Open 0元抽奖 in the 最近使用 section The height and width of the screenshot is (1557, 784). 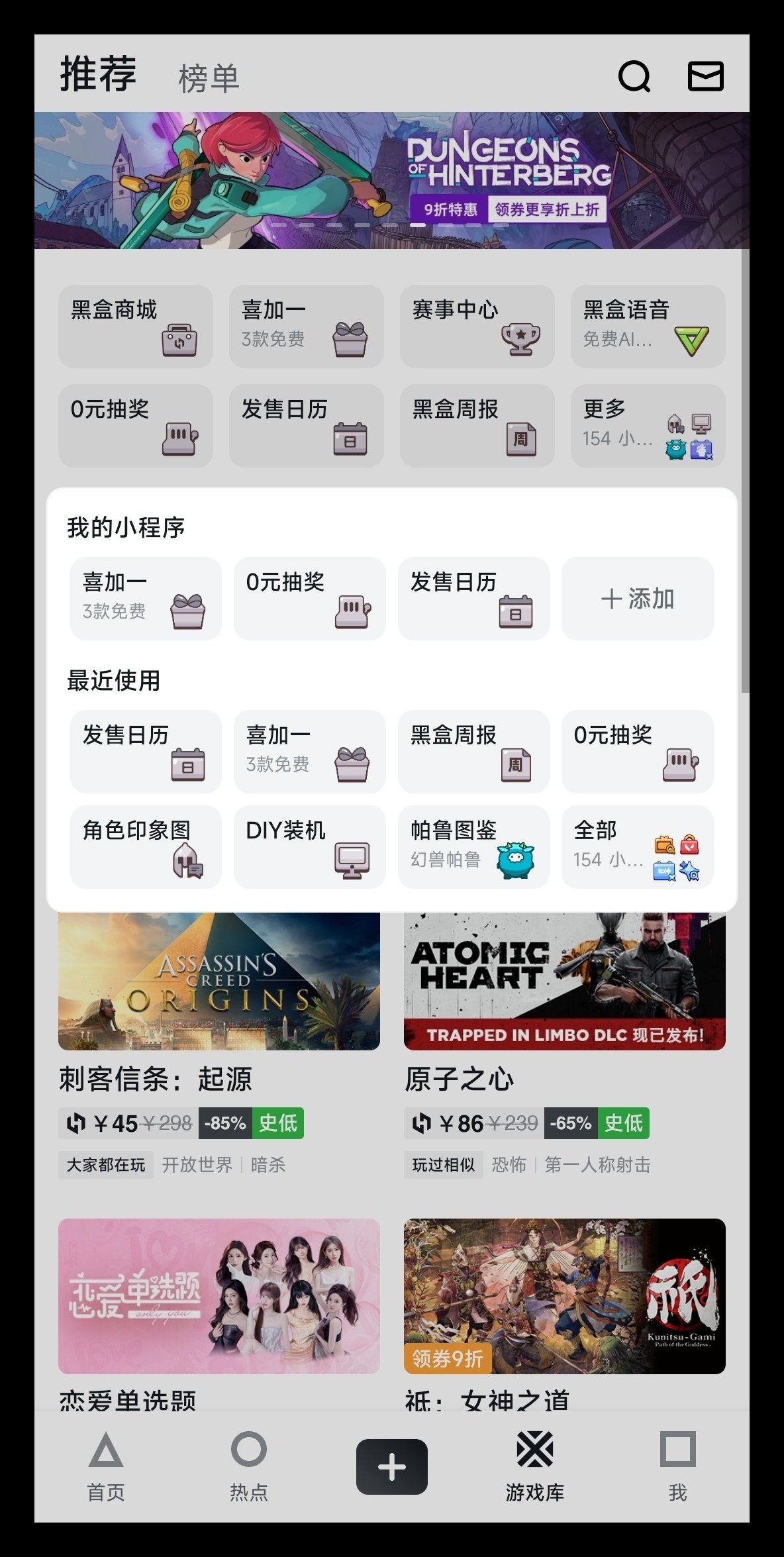[637, 752]
